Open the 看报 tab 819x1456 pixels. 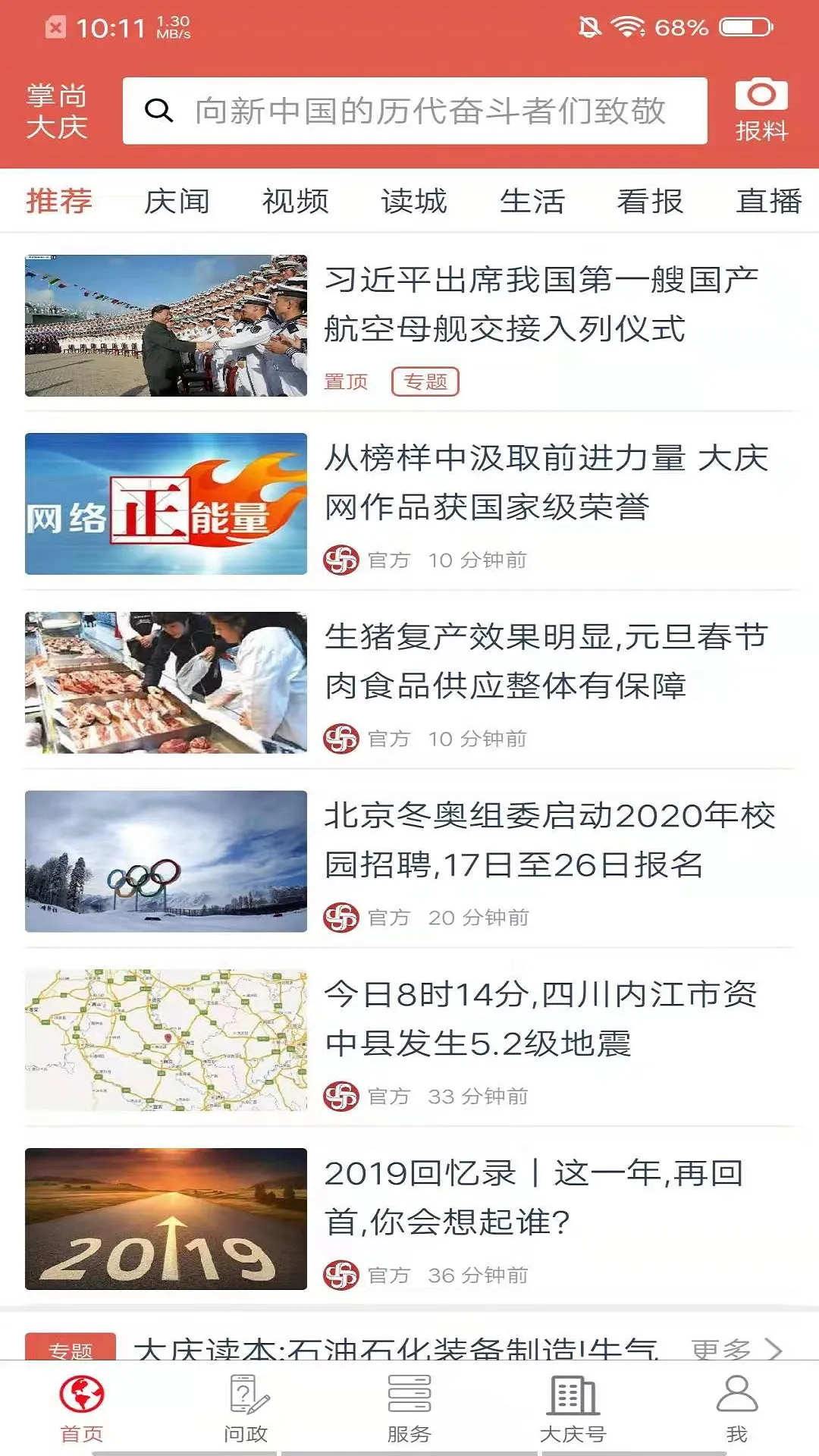(x=650, y=202)
